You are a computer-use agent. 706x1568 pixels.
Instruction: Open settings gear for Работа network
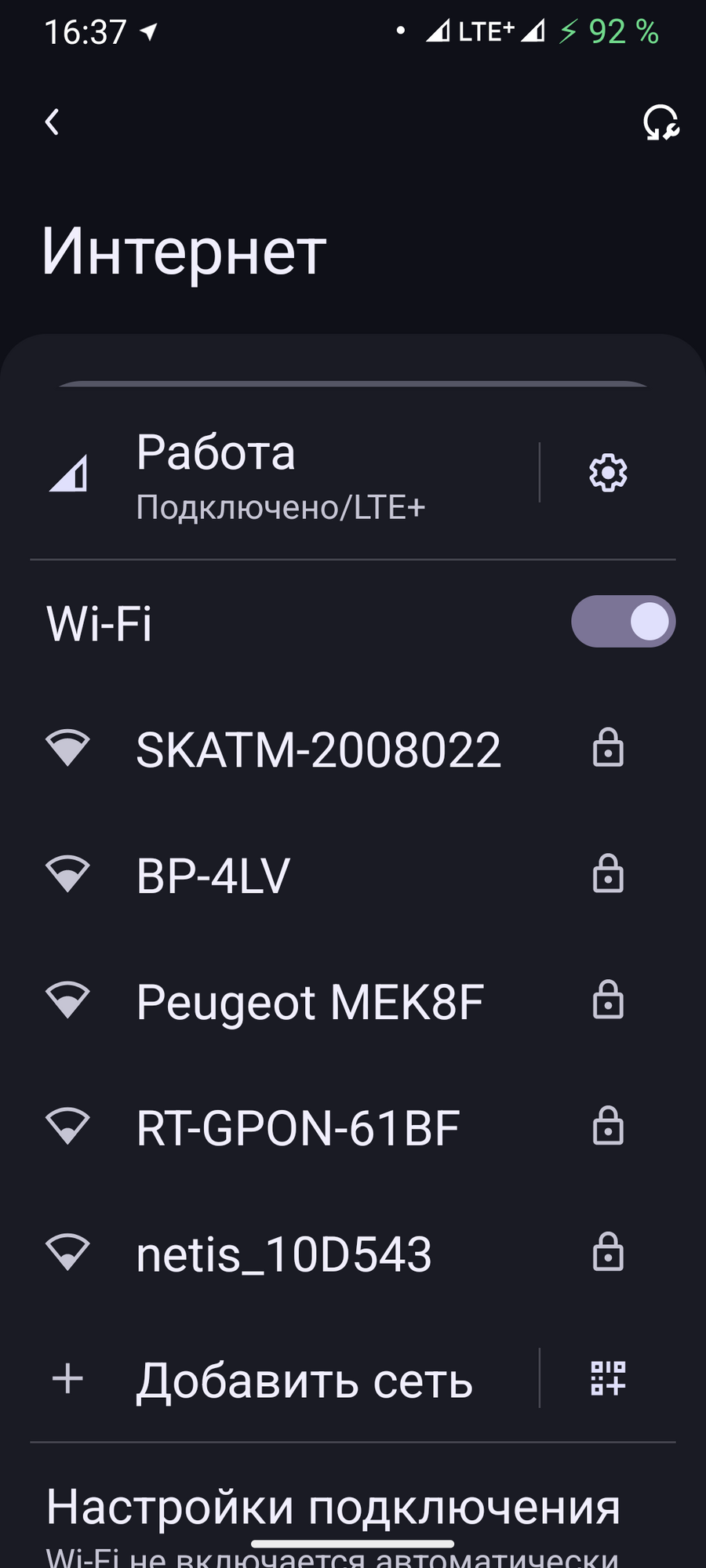click(608, 473)
